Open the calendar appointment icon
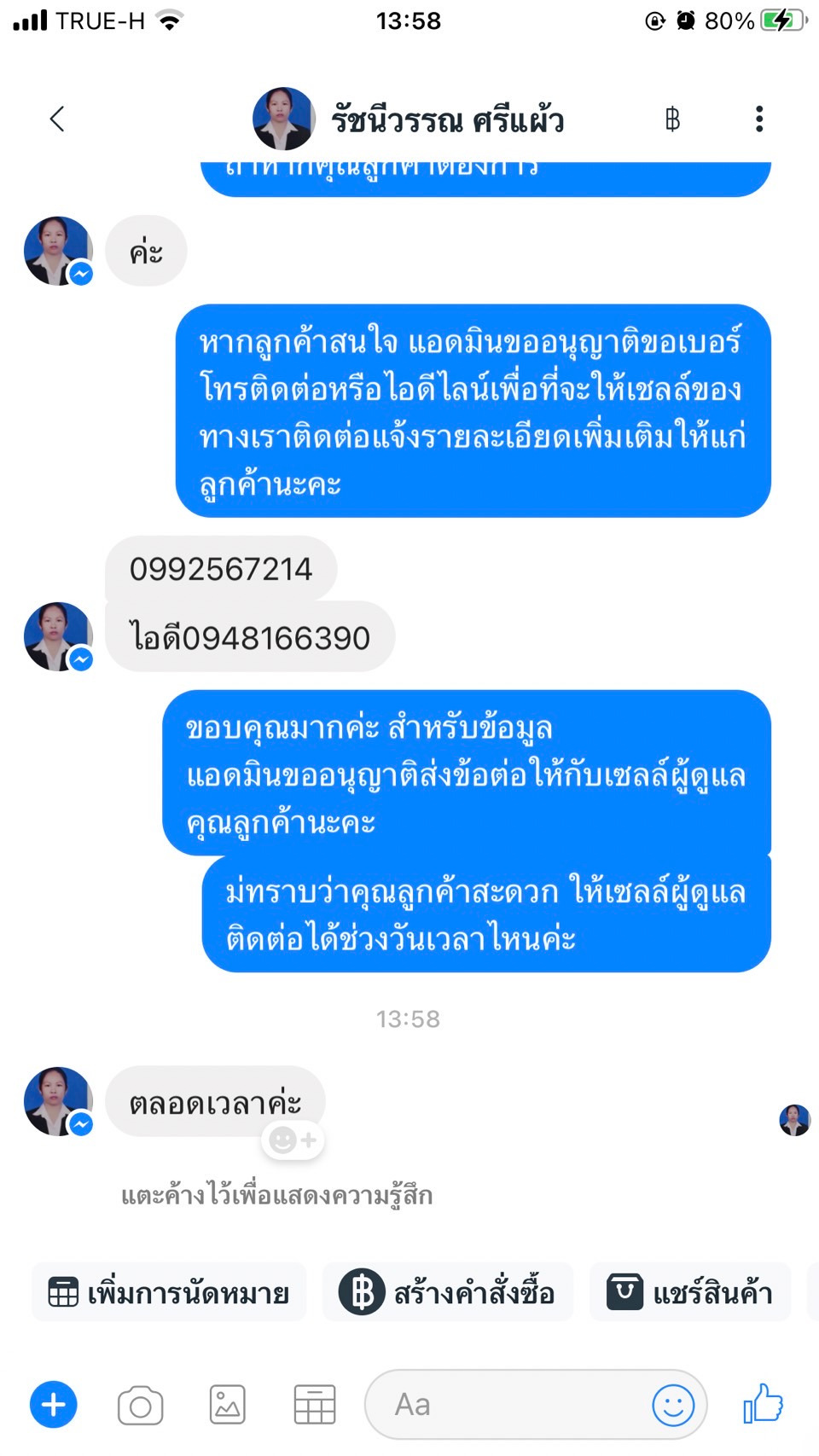This screenshot has width=819, height=1456. (x=315, y=1405)
